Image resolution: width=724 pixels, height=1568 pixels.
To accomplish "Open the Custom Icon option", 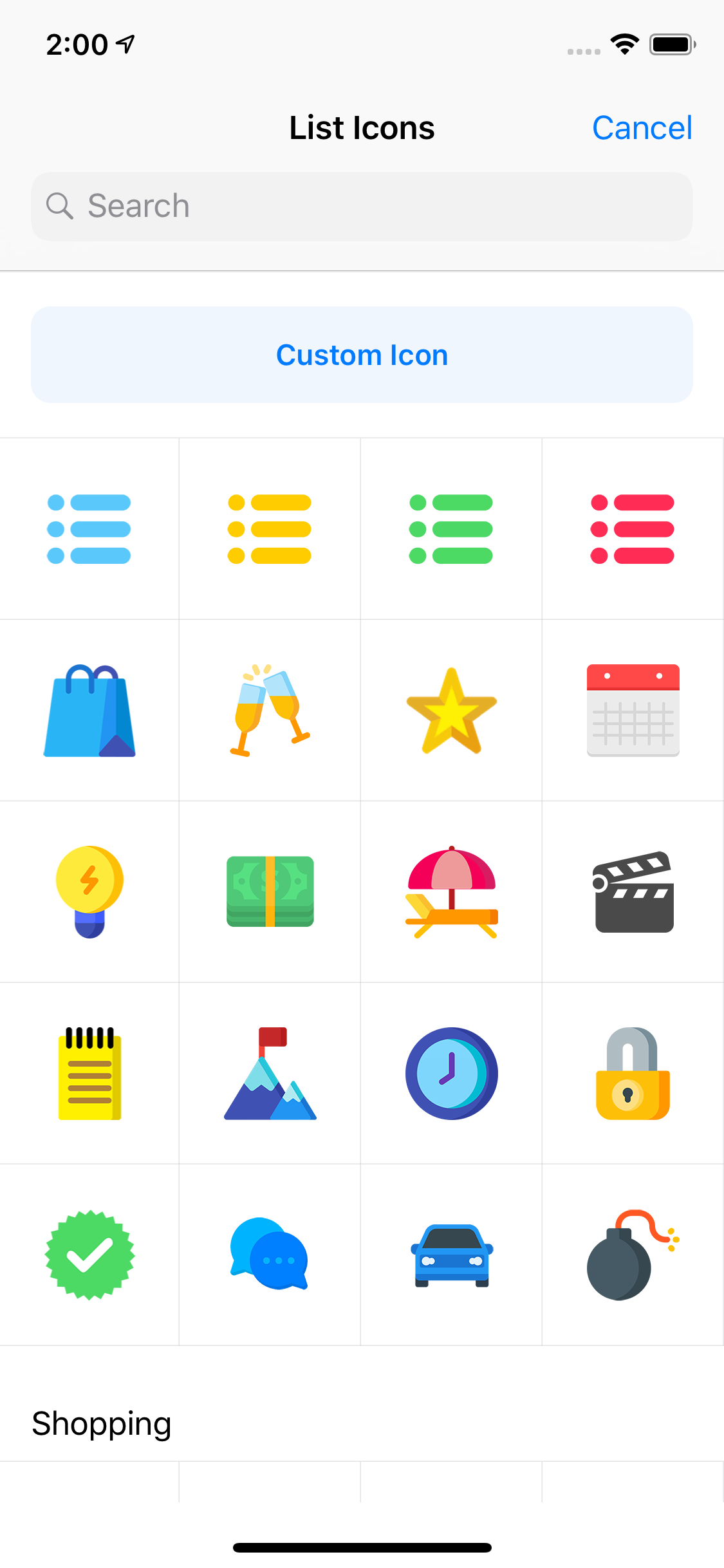I will click(x=362, y=355).
